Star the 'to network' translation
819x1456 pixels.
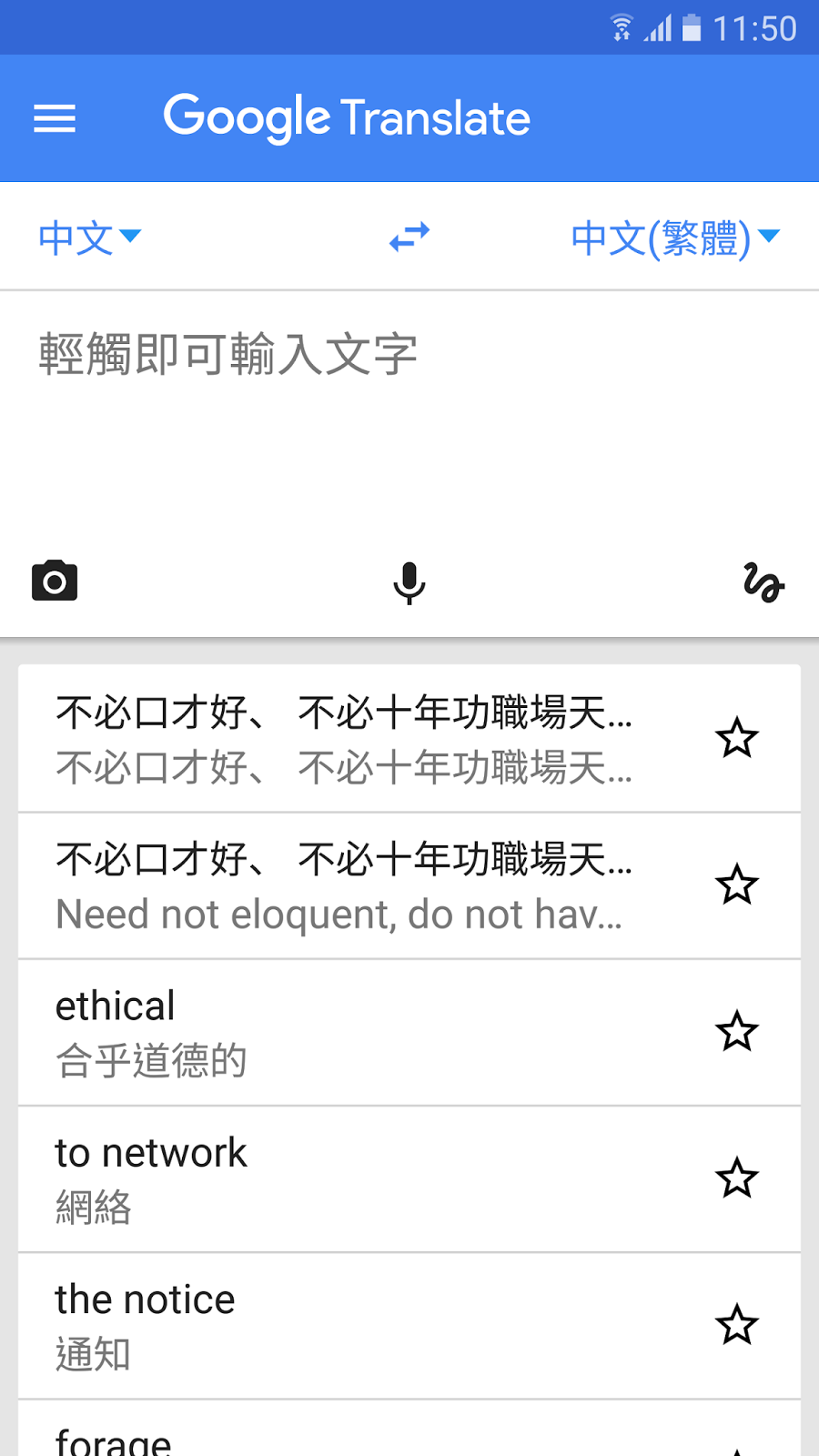(x=736, y=1178)
